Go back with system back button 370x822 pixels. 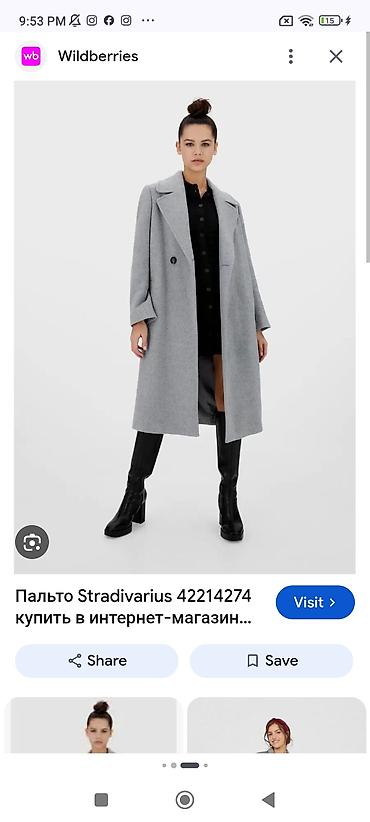click(x=268, y=799)
